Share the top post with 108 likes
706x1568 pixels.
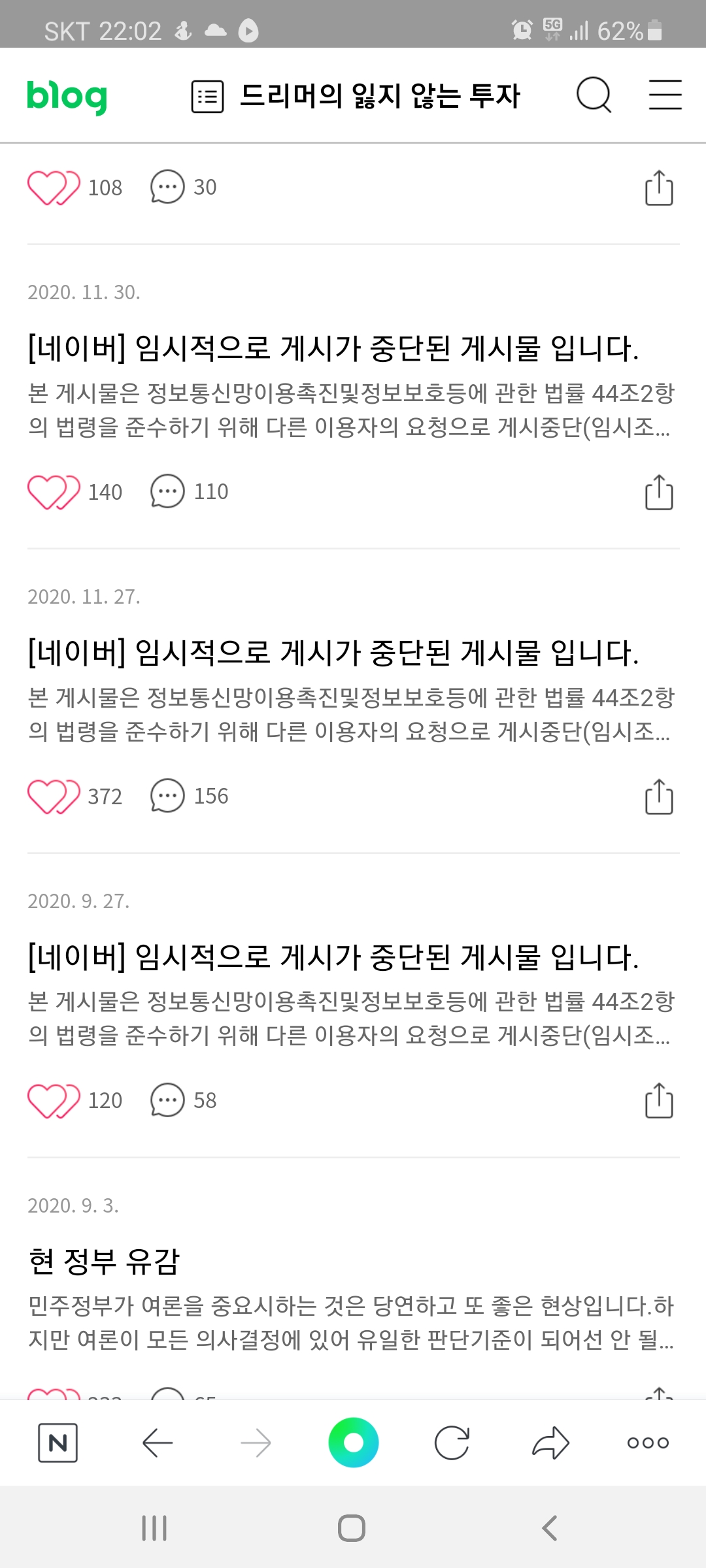click(x=659, y=188)
